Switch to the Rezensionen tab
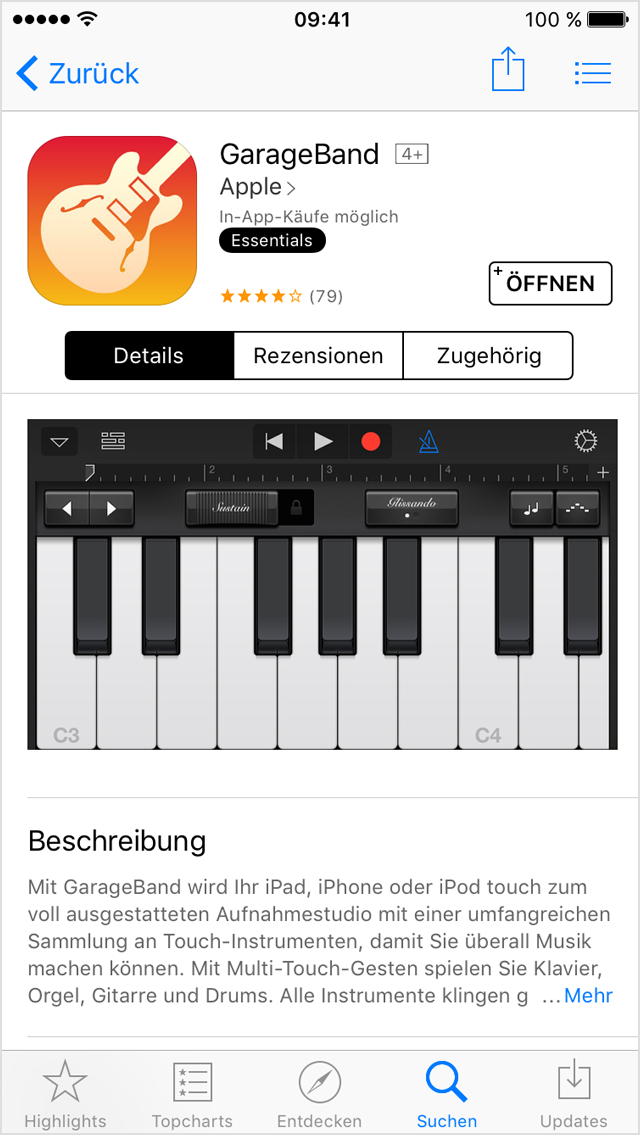Screen dimensions: 640x1136 [318, 356]
